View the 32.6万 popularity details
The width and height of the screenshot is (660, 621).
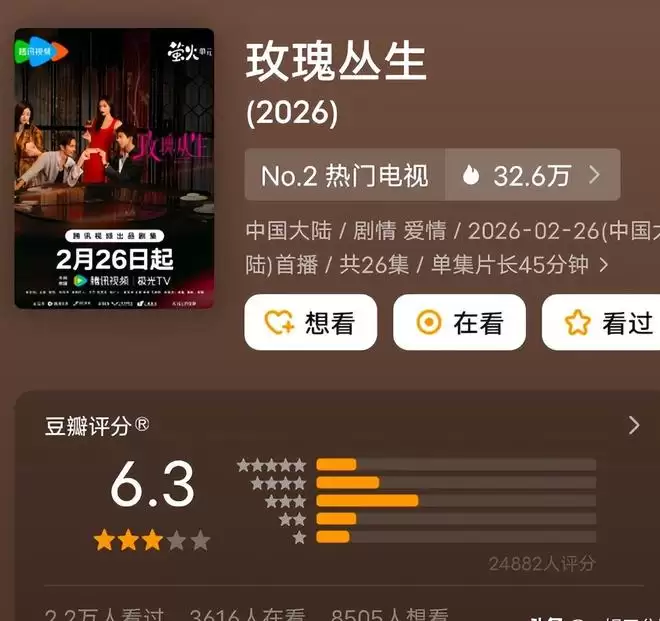[532, 175]
